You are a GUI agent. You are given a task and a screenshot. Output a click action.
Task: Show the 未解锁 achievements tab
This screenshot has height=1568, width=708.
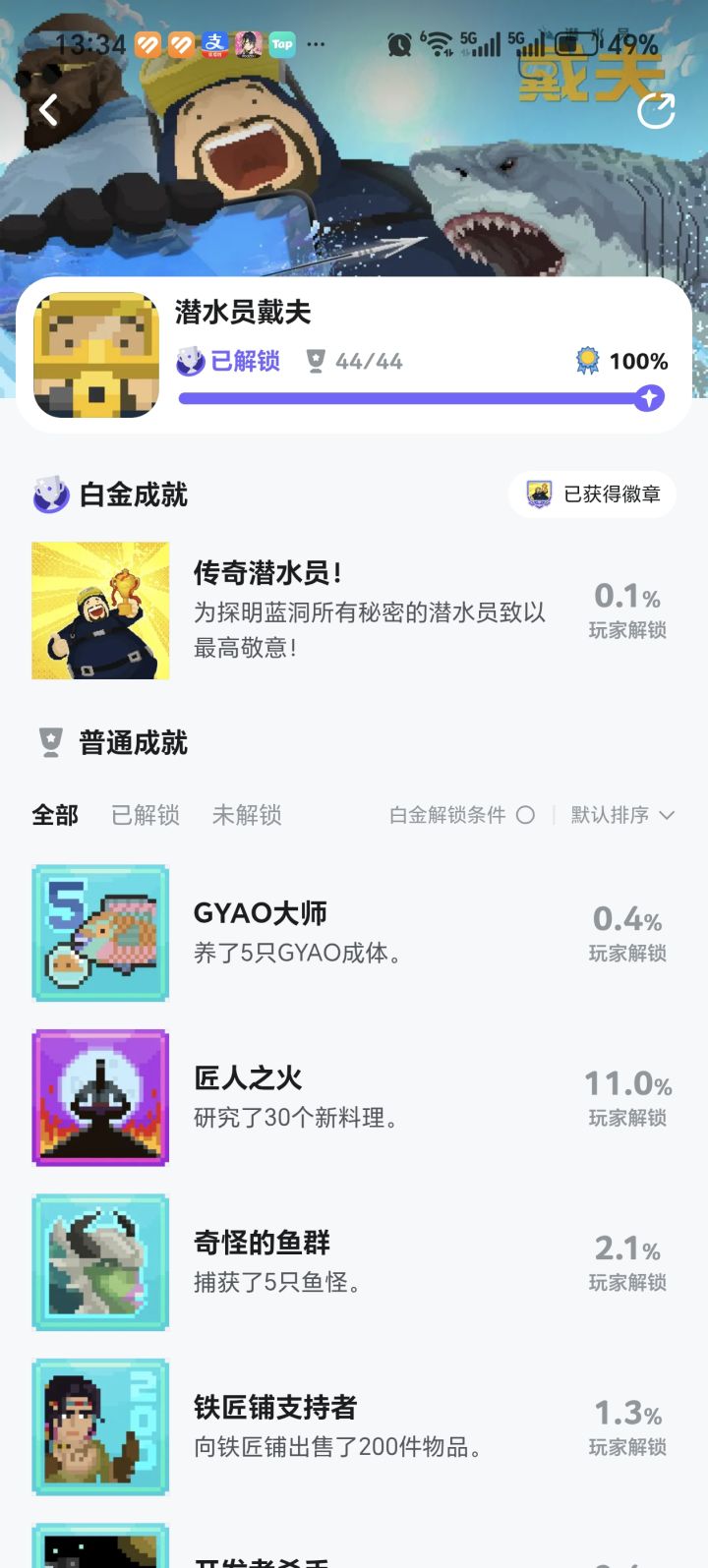(247, 815)
